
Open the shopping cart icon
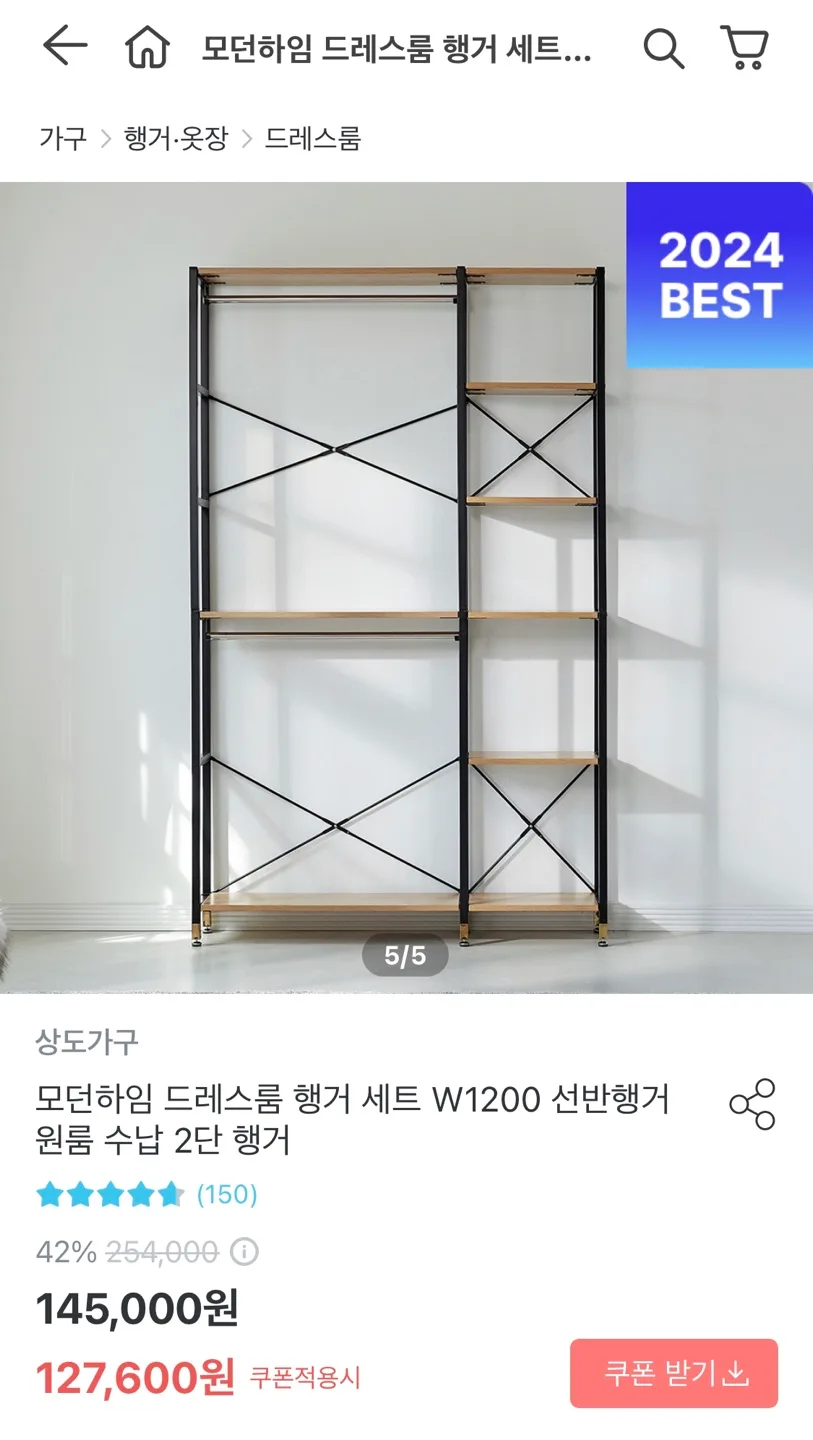[742, 46]
